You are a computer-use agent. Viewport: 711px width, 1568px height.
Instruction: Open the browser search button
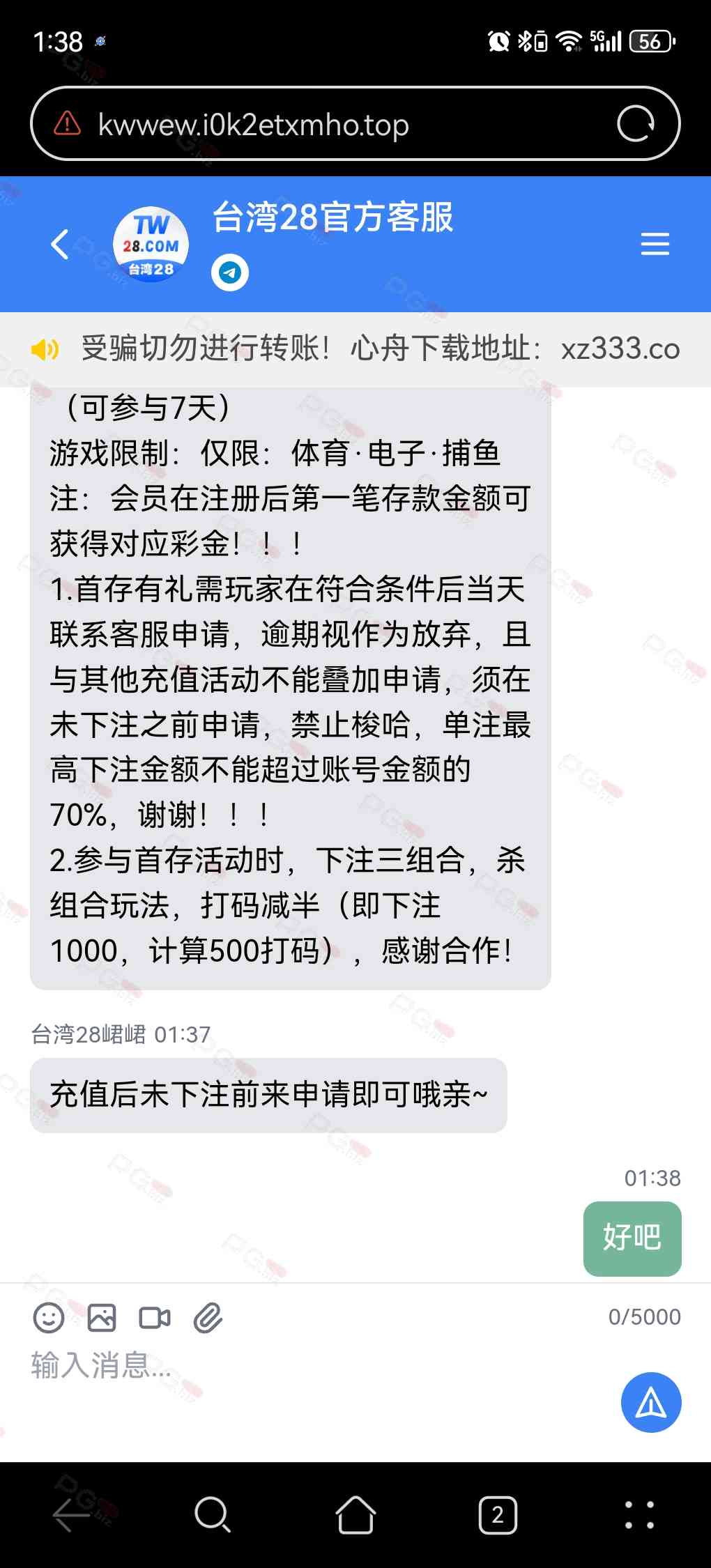[213, 1514]
